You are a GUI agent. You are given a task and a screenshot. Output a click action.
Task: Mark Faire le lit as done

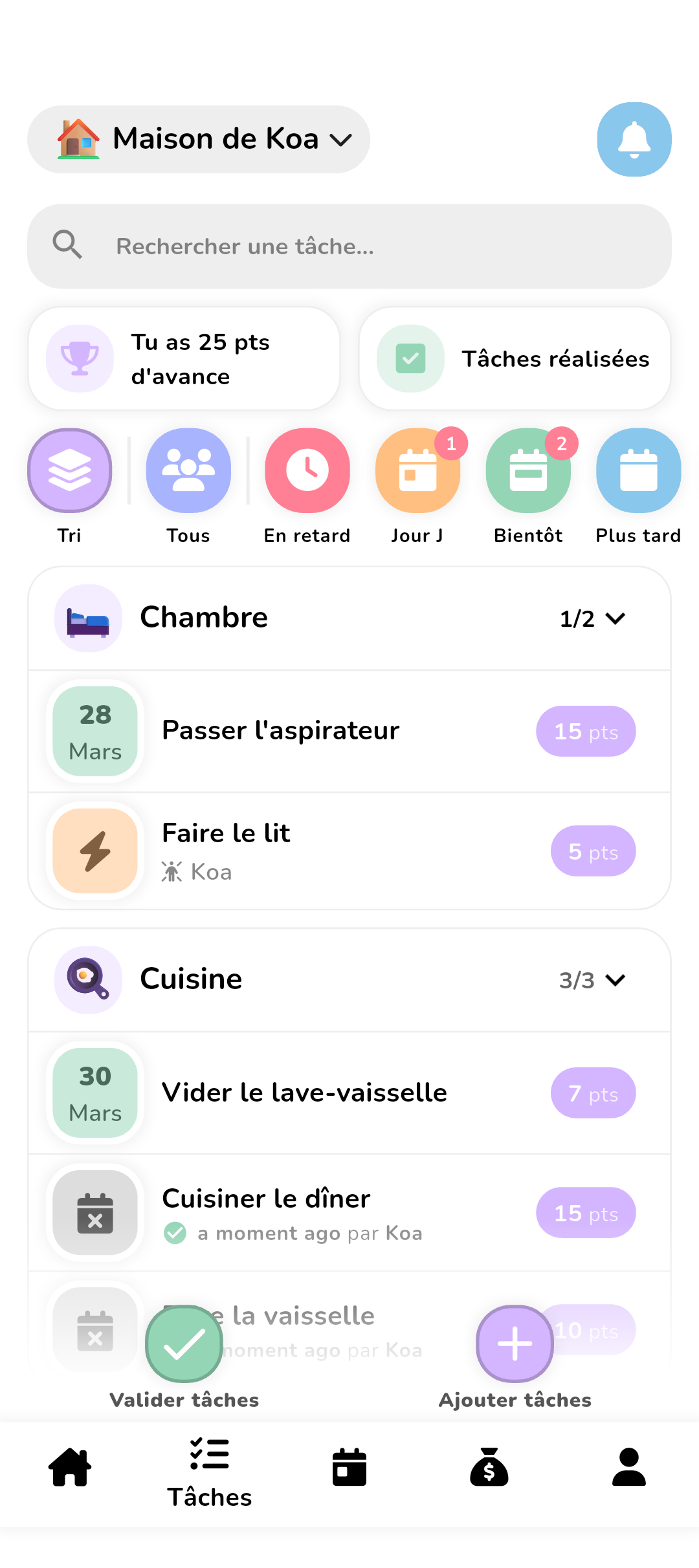pos(349,851)
